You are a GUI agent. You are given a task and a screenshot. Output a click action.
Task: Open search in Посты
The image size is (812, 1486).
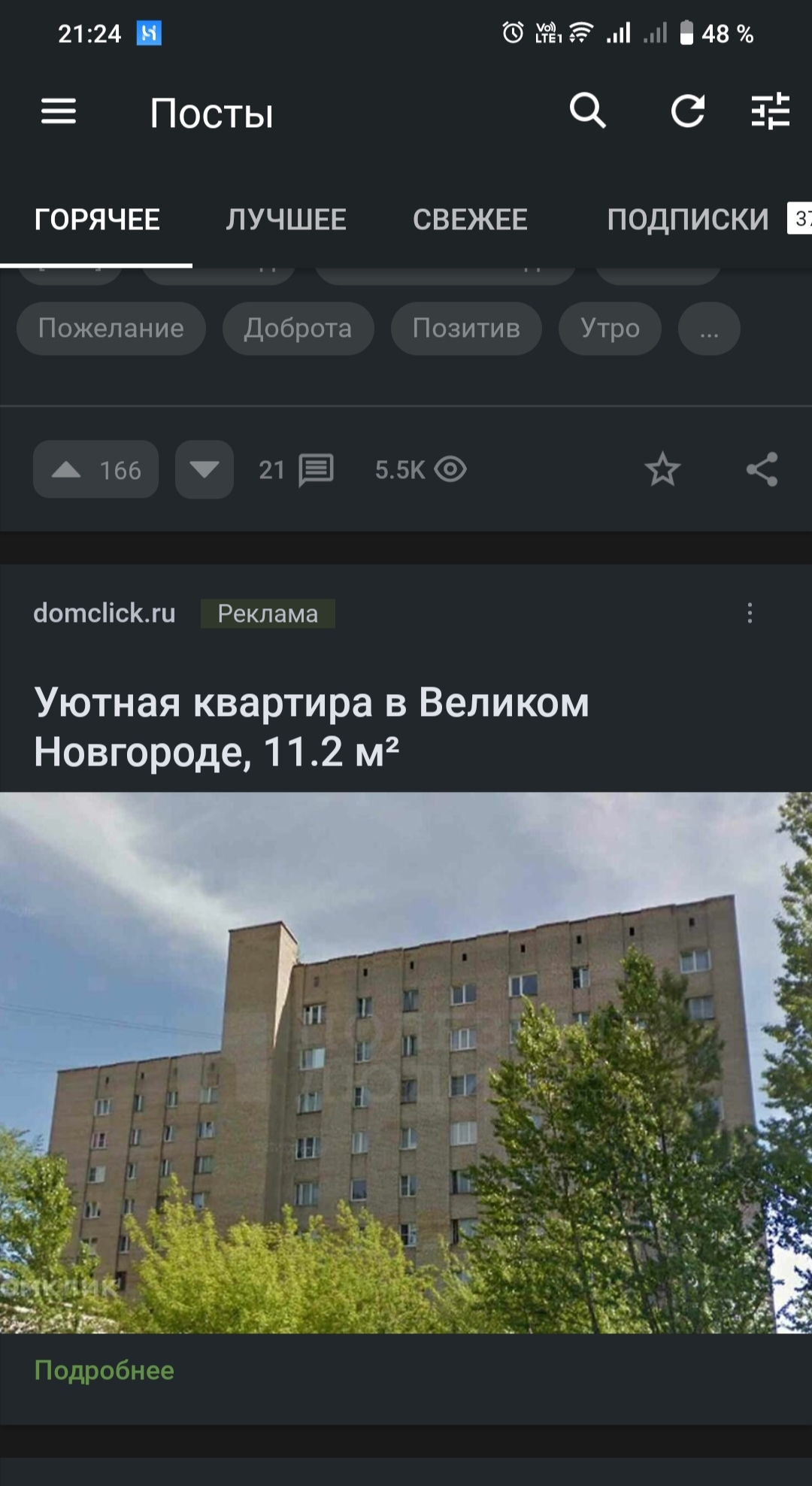tap(587, 112)
